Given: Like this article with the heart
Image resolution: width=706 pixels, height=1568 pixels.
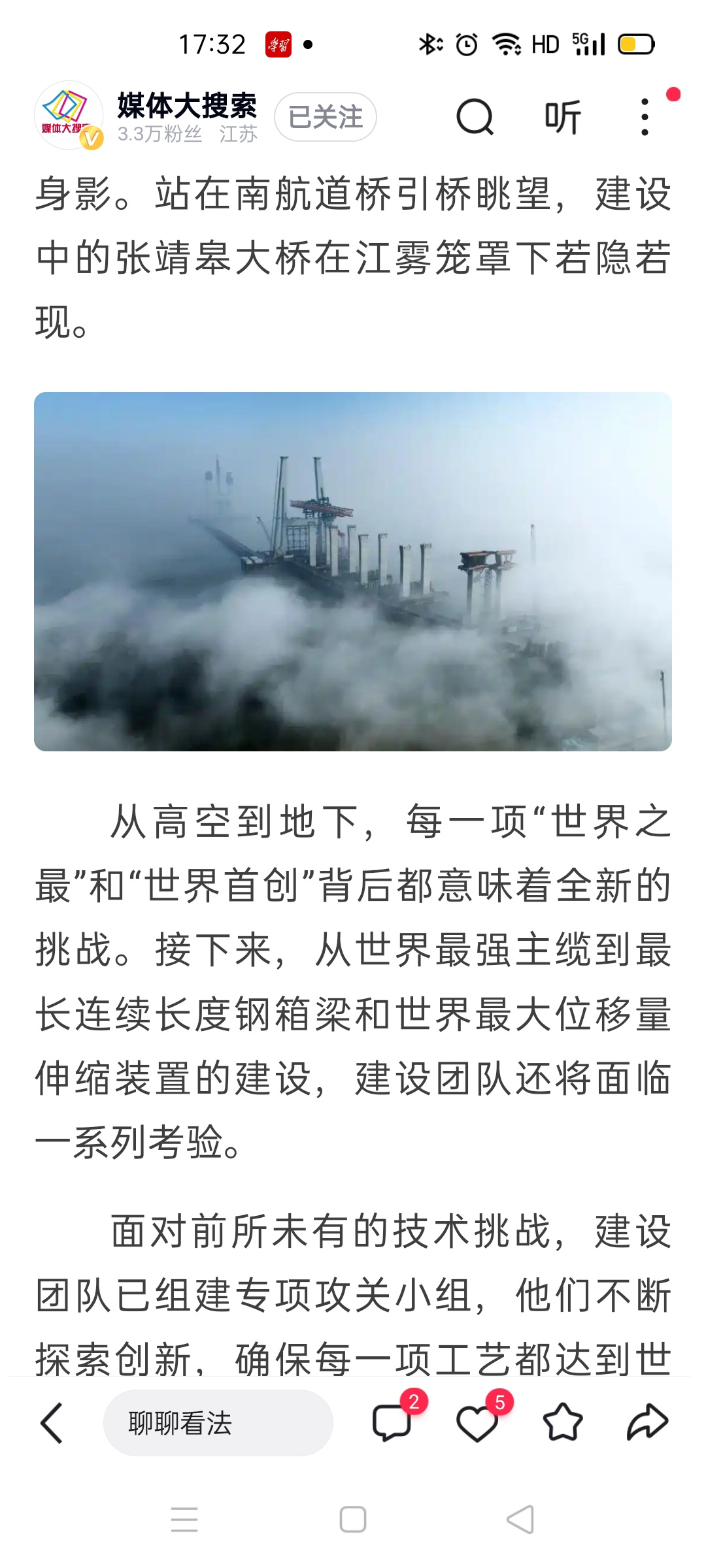Looking at the screenshot, I should tap(477, 1423).
